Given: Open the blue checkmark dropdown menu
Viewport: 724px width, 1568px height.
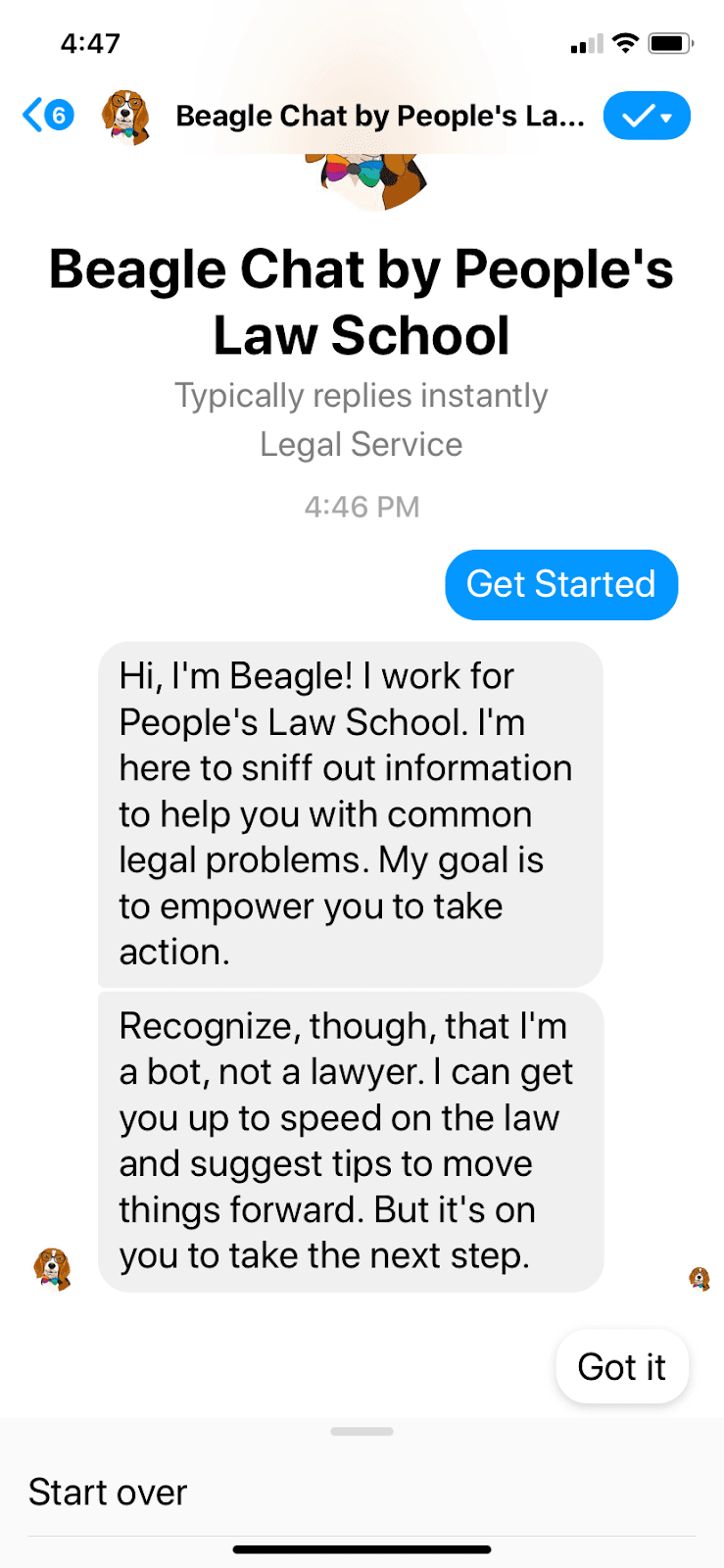Looking at the screenshot, I should click(x=647, y=117).
